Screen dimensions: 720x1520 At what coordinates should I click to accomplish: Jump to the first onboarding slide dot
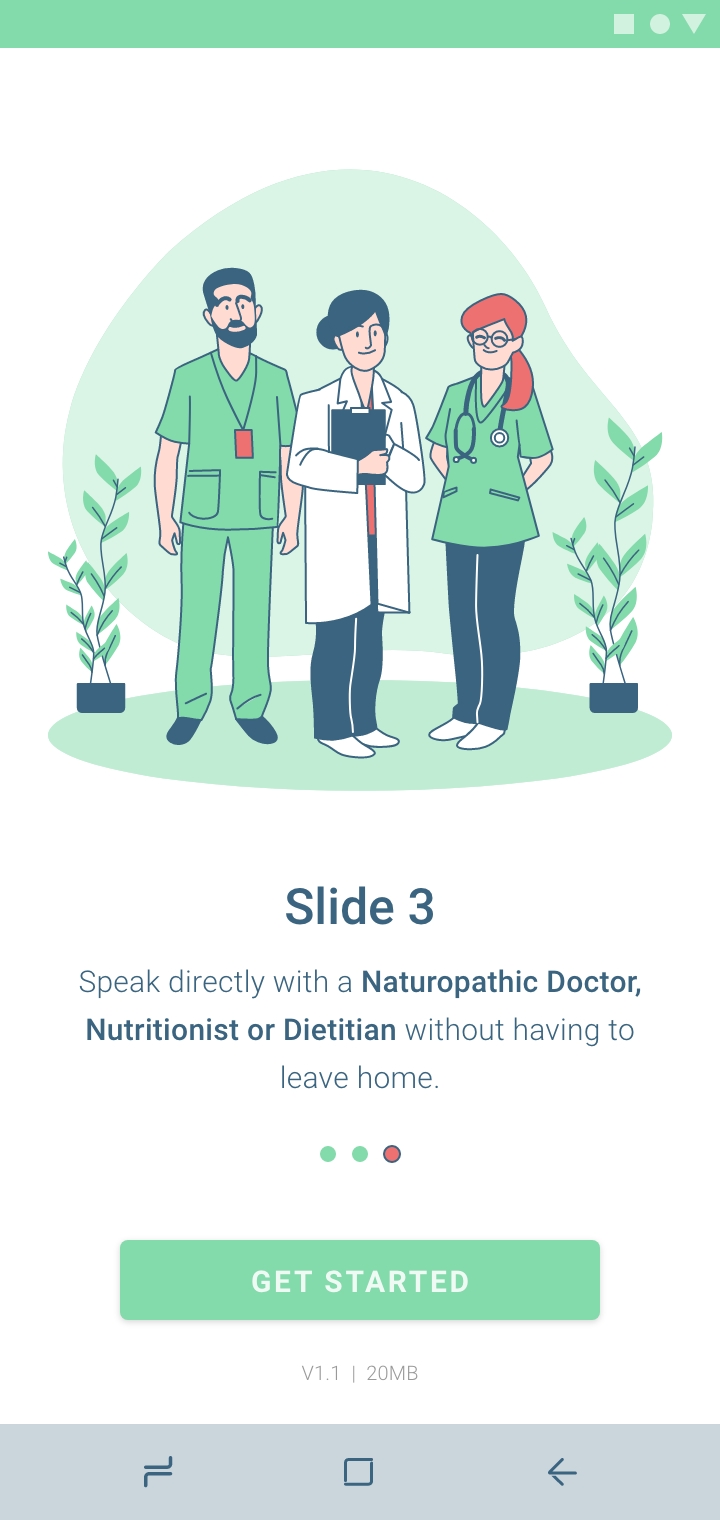click(328, 1154)
